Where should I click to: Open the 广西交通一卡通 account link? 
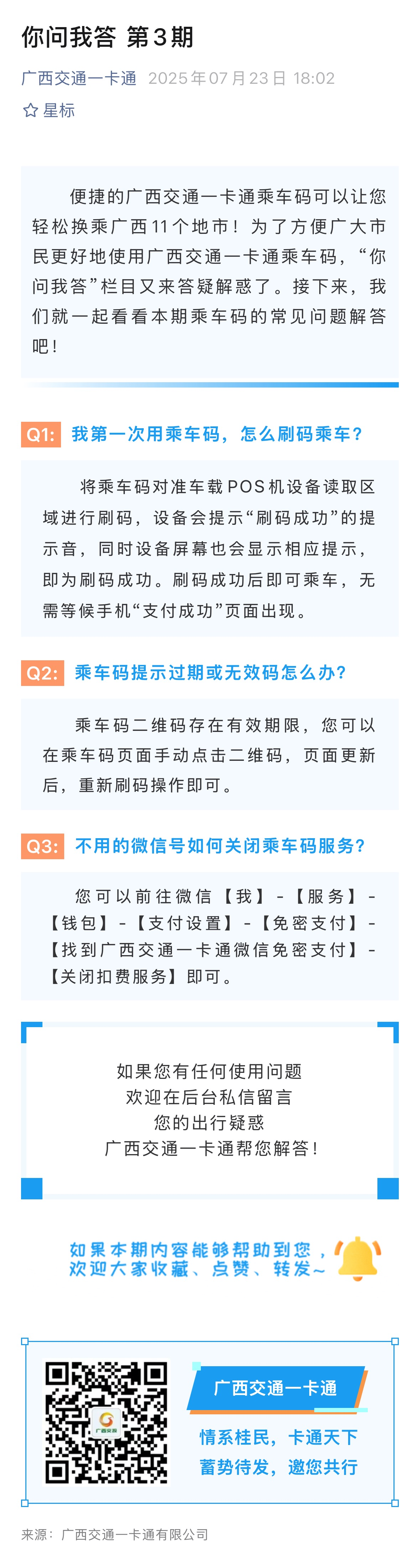[78, 78]
